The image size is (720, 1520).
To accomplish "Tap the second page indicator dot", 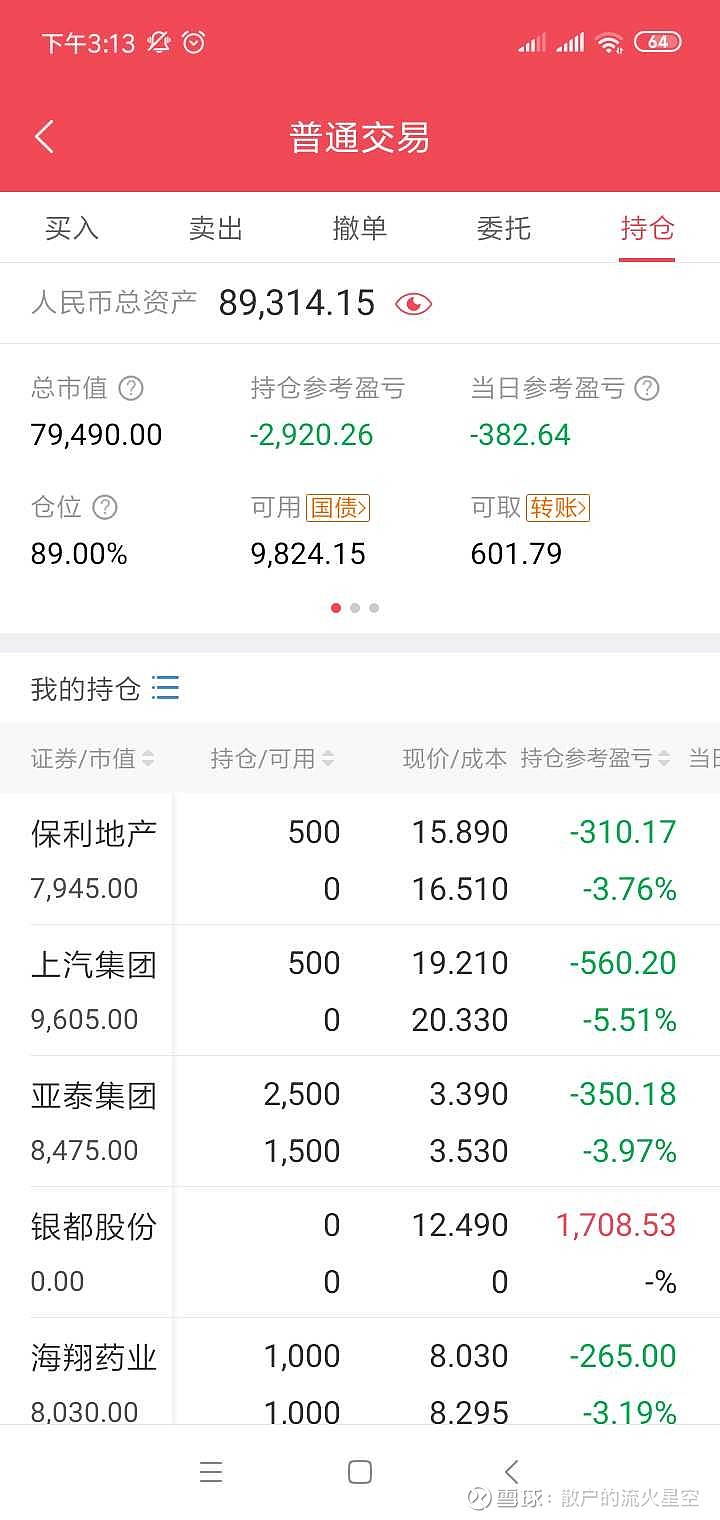I will coord(355,608).
